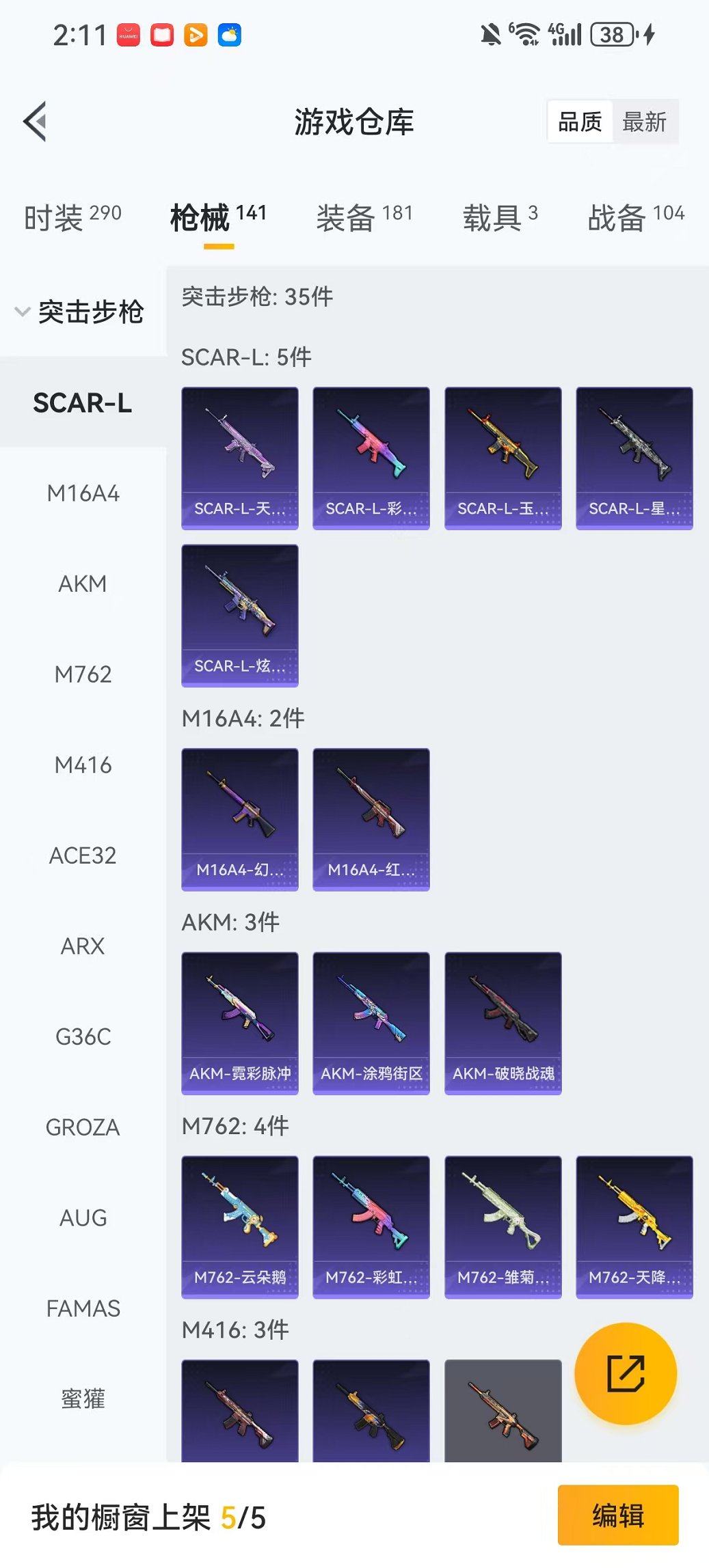The height and width of the screenshot is (1568, 709).
Task: Open G36C from the sidebar
Action: click(83, 1037)
